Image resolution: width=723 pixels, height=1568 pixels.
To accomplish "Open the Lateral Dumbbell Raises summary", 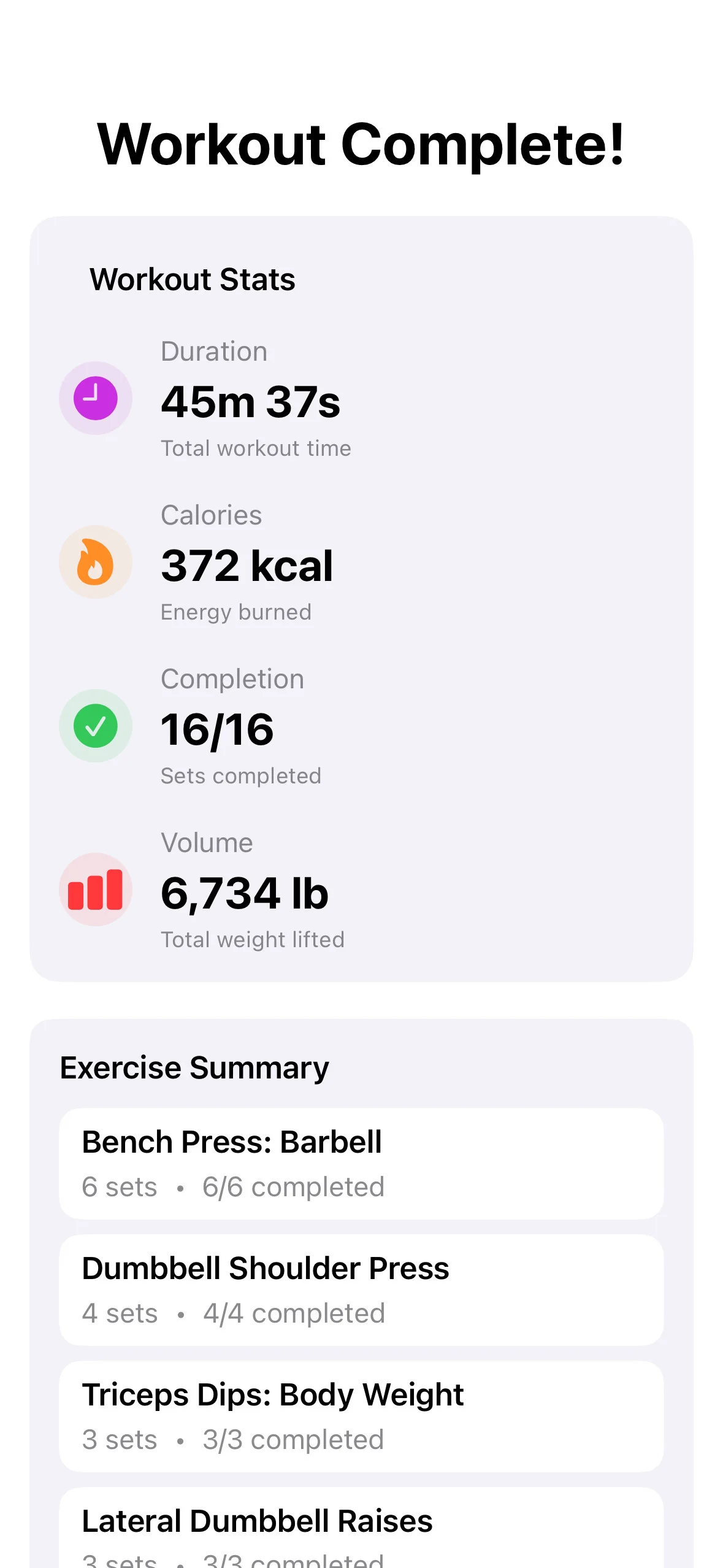I will pos(361,1528).
